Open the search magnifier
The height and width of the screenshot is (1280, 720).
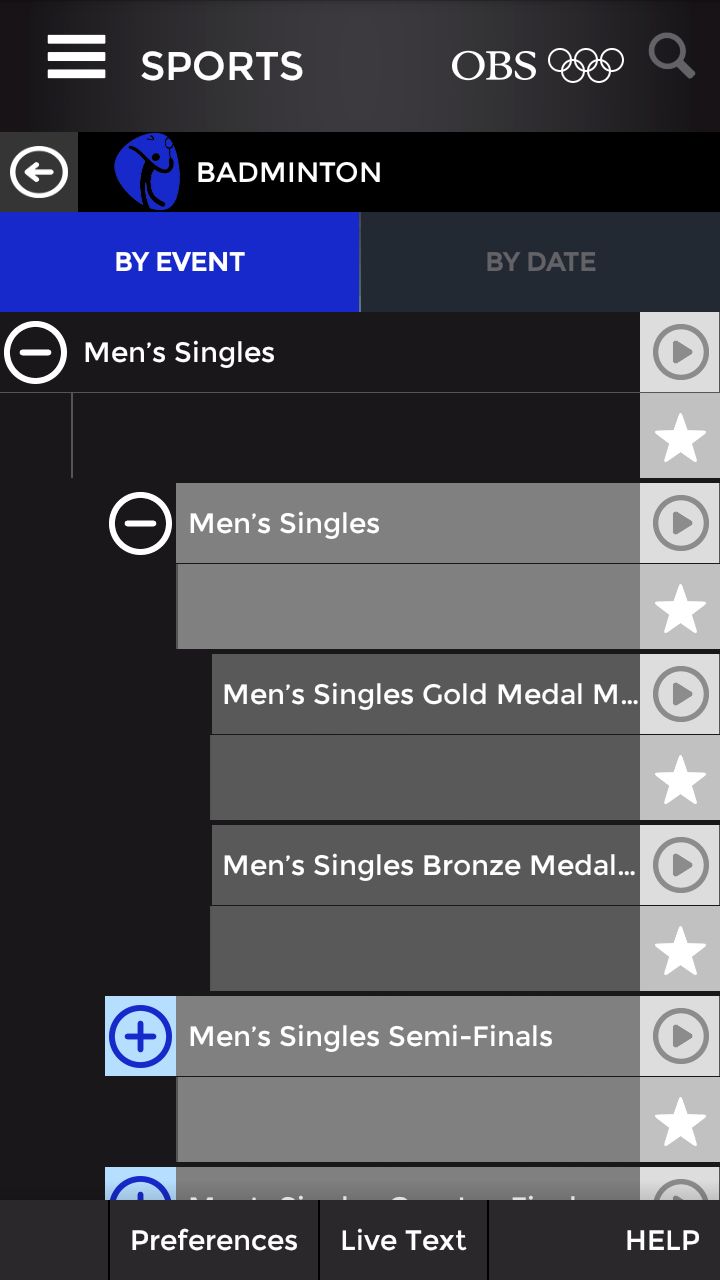[x=671, y=56]
